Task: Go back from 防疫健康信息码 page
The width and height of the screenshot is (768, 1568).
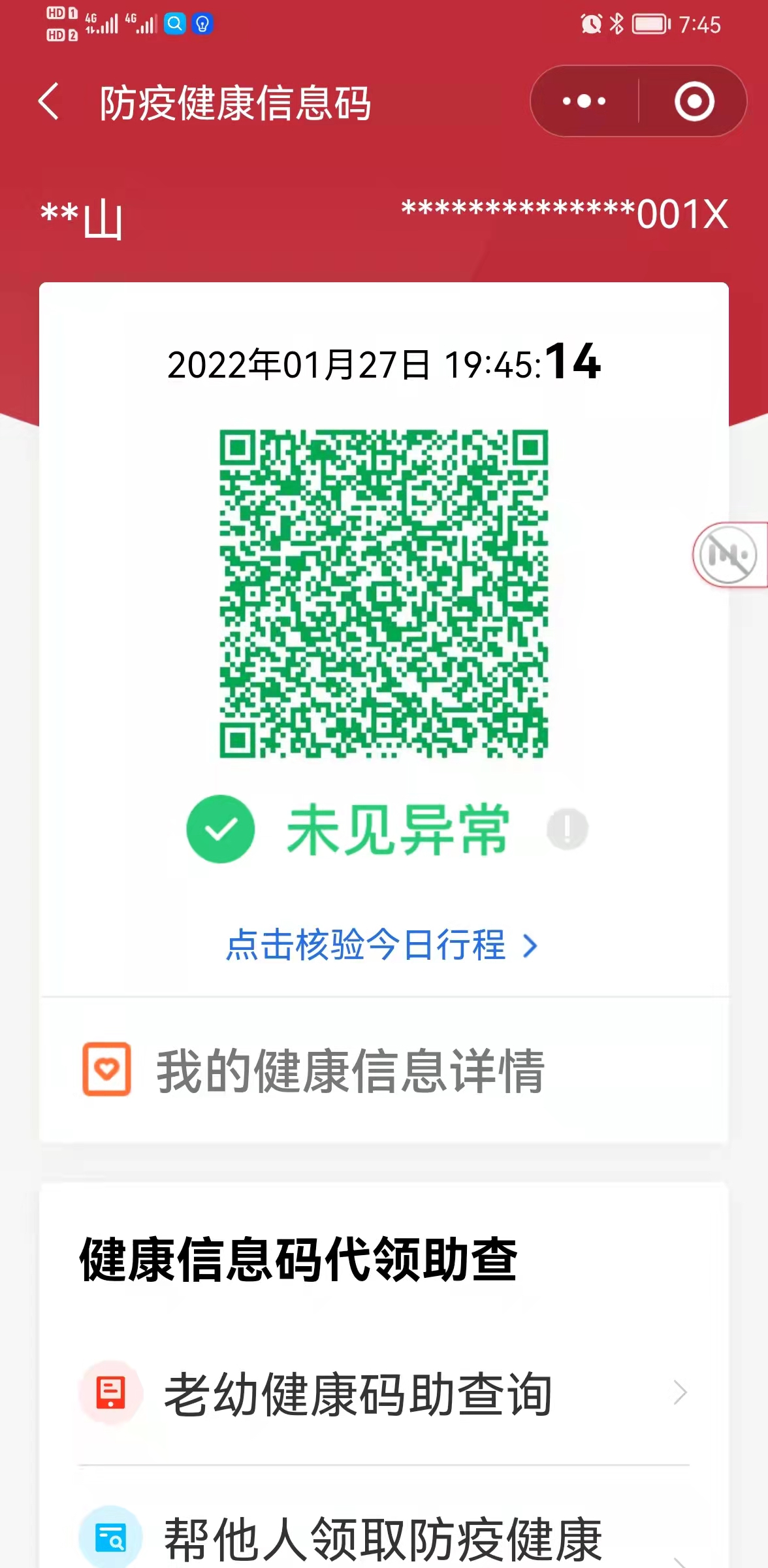Action: tap(49, 102)
